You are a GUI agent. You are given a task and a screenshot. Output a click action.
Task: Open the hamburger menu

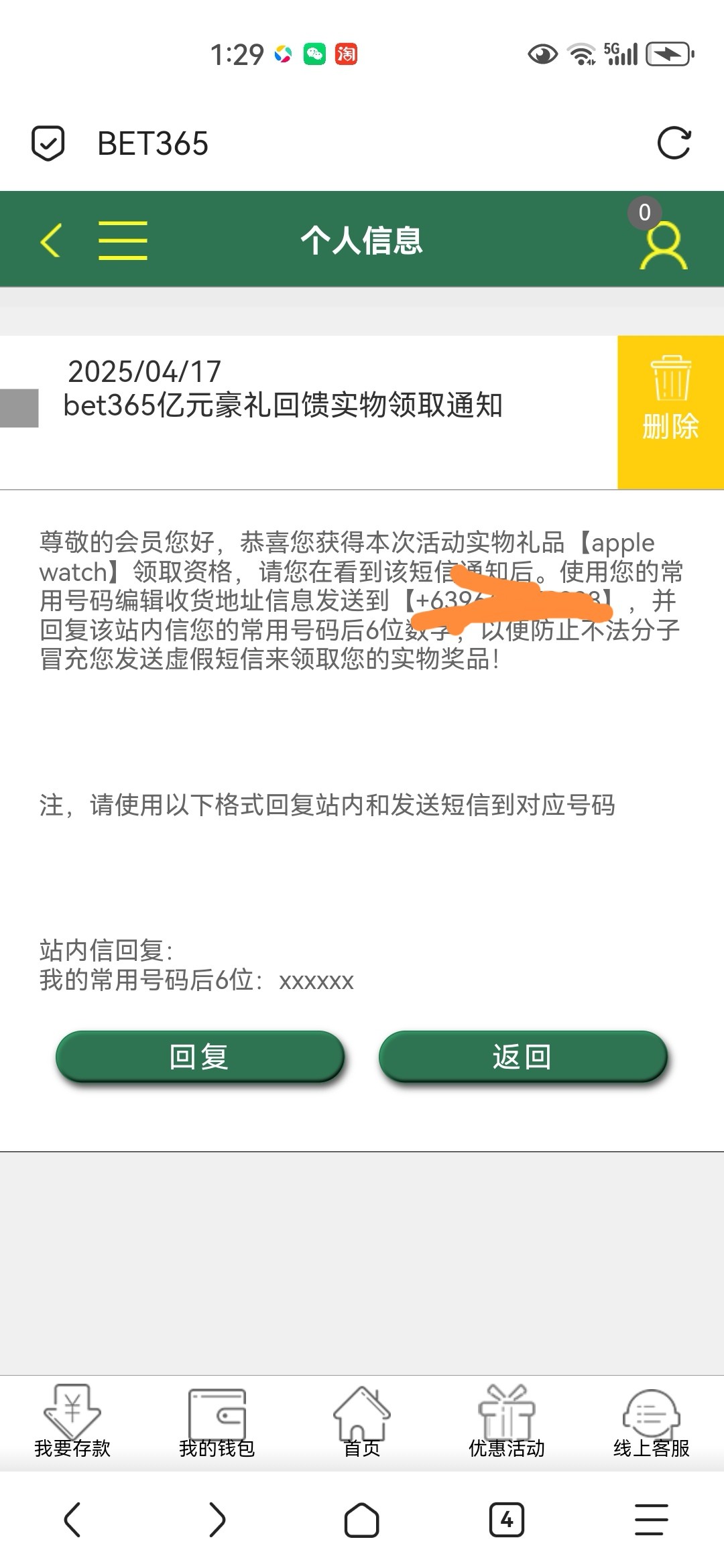123,240
